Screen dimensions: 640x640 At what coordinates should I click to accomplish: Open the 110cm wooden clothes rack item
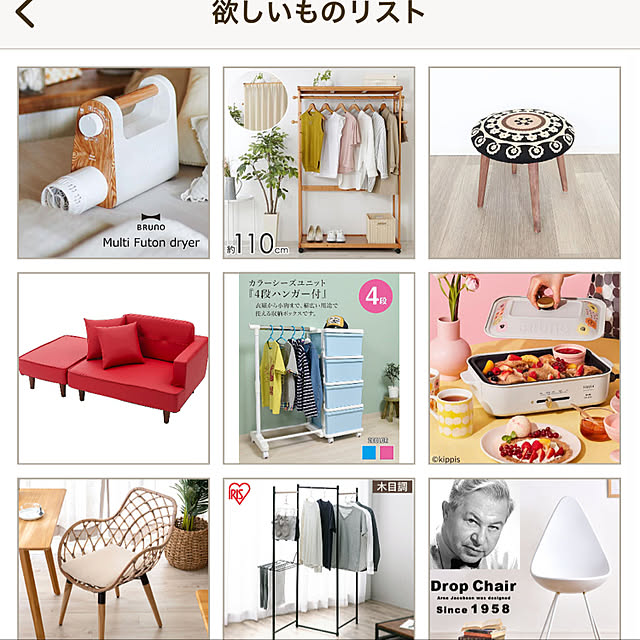point(319,163)
